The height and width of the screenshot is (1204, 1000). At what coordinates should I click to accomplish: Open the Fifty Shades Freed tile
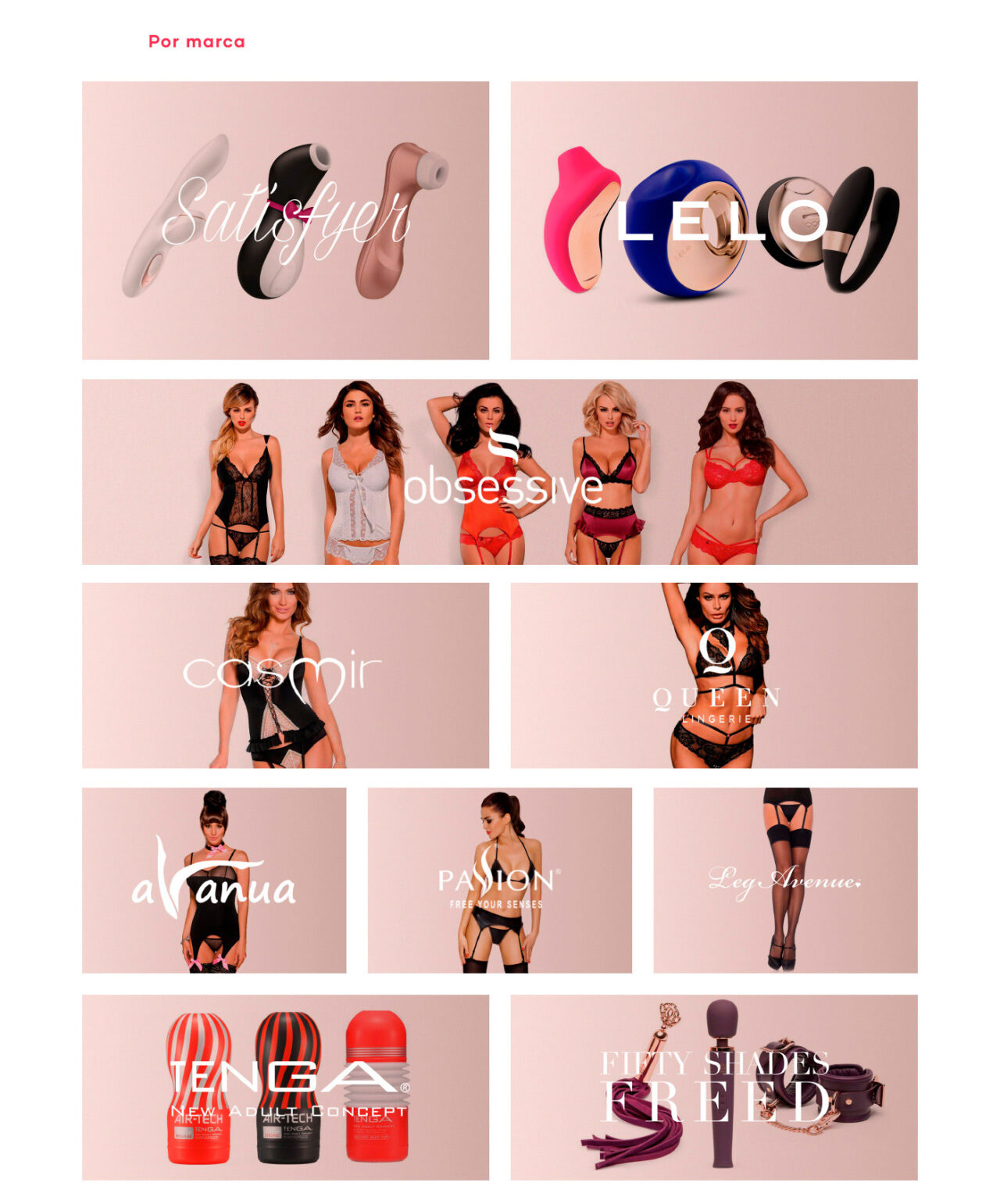(713, 1087)
